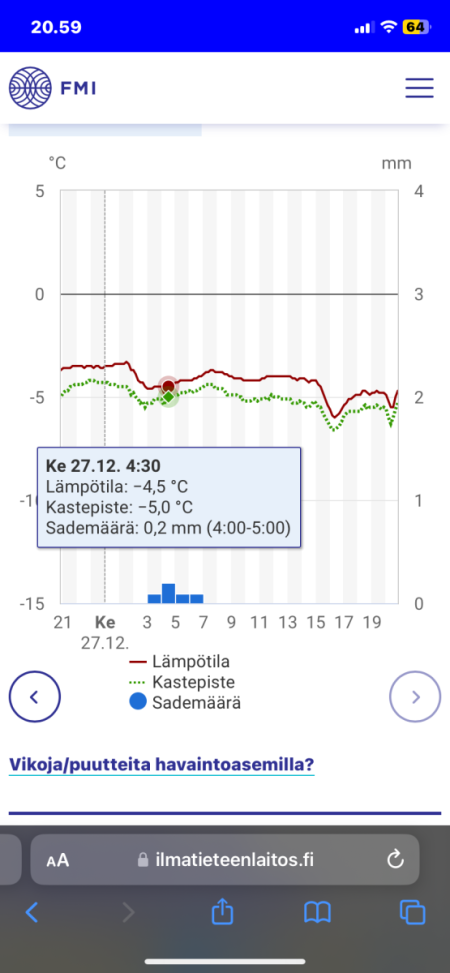This screenshot has height=973, width=450.
Task: Show next period with right arrow button
Action: [415, 697]
